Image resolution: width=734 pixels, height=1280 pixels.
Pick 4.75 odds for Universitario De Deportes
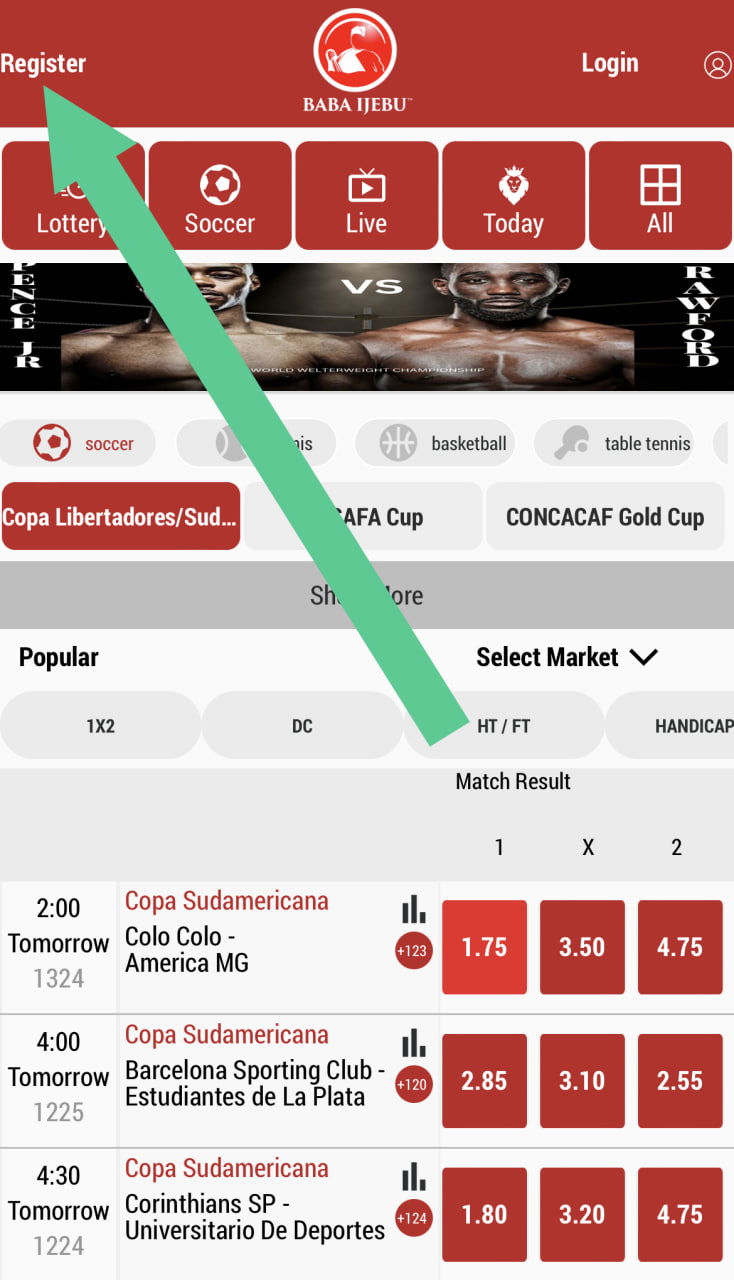(680, 1215)
